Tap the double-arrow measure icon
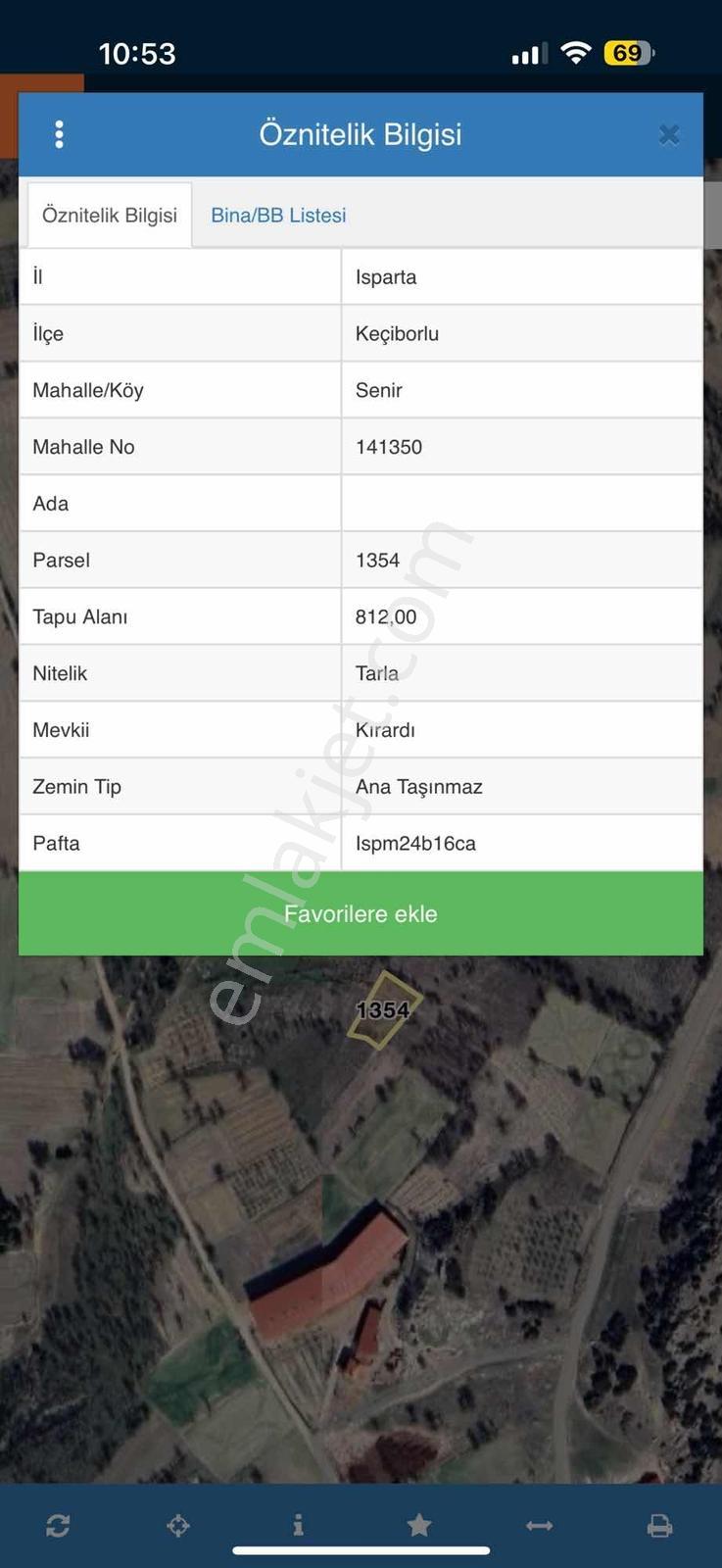The image size is (722, 1568). tap(540, 1525)
